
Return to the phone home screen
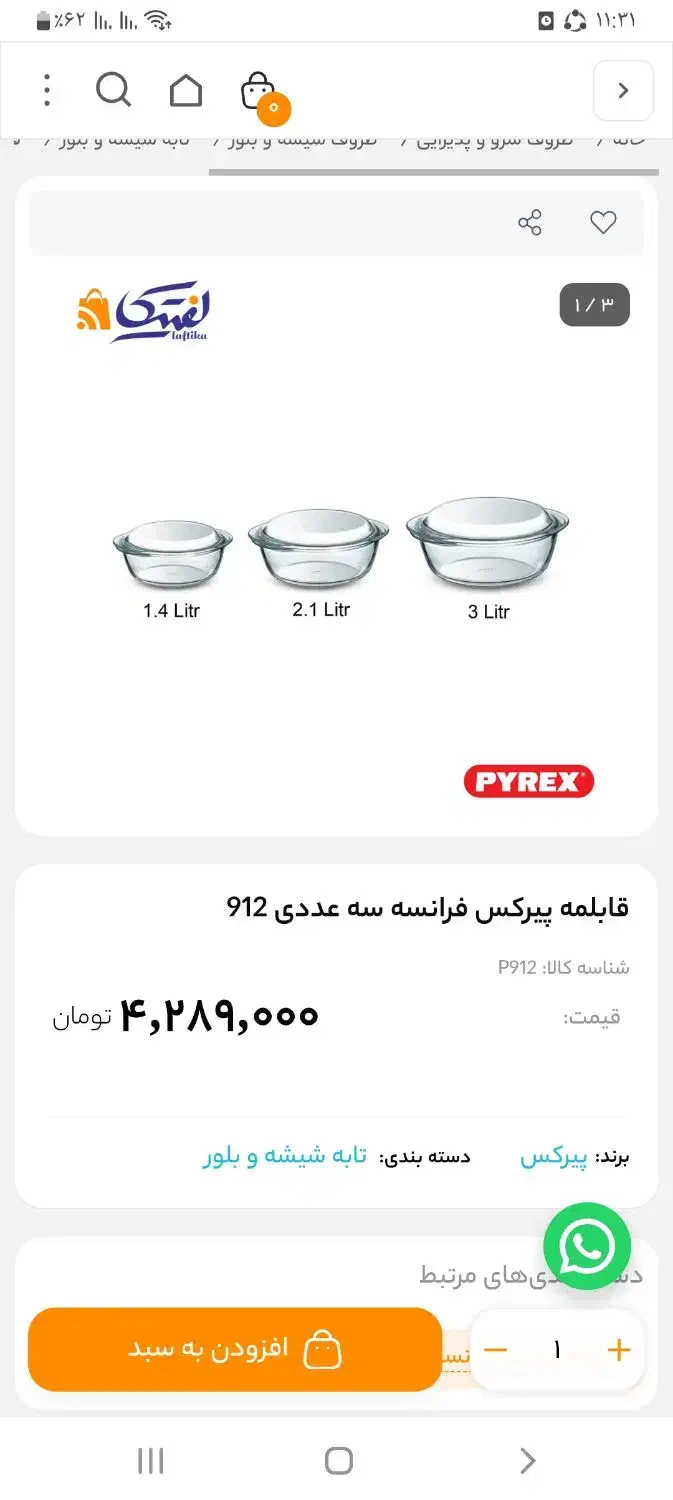coord(339,1461)
